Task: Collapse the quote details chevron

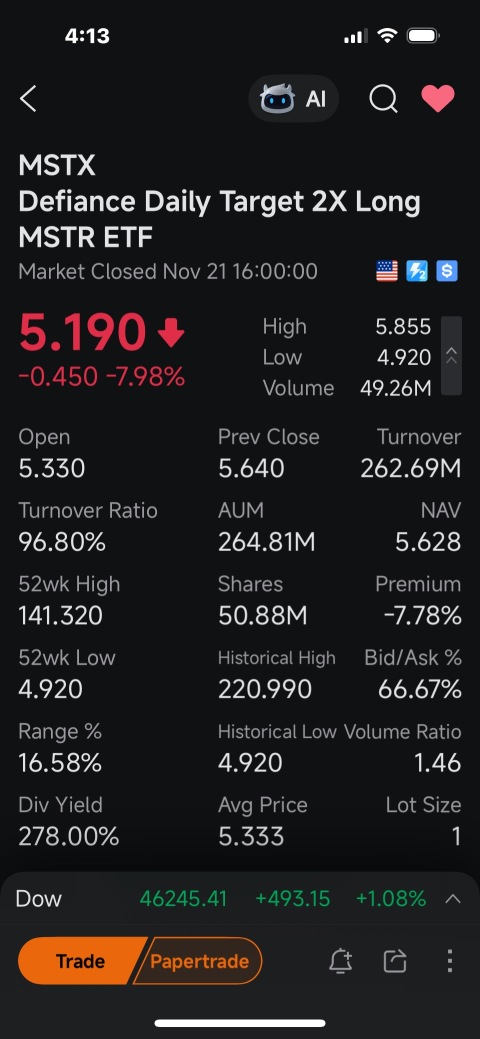Action: coord(451,356)
